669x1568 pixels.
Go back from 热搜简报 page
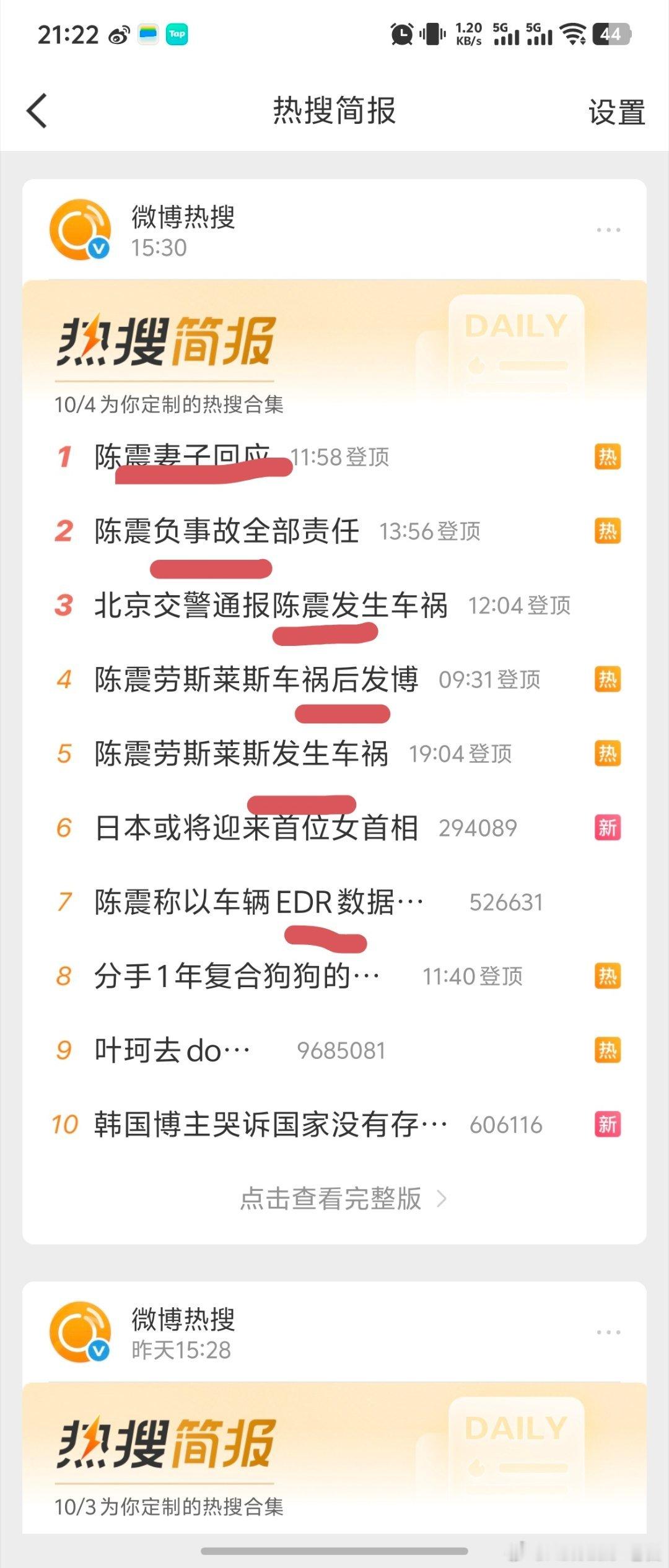37,111
